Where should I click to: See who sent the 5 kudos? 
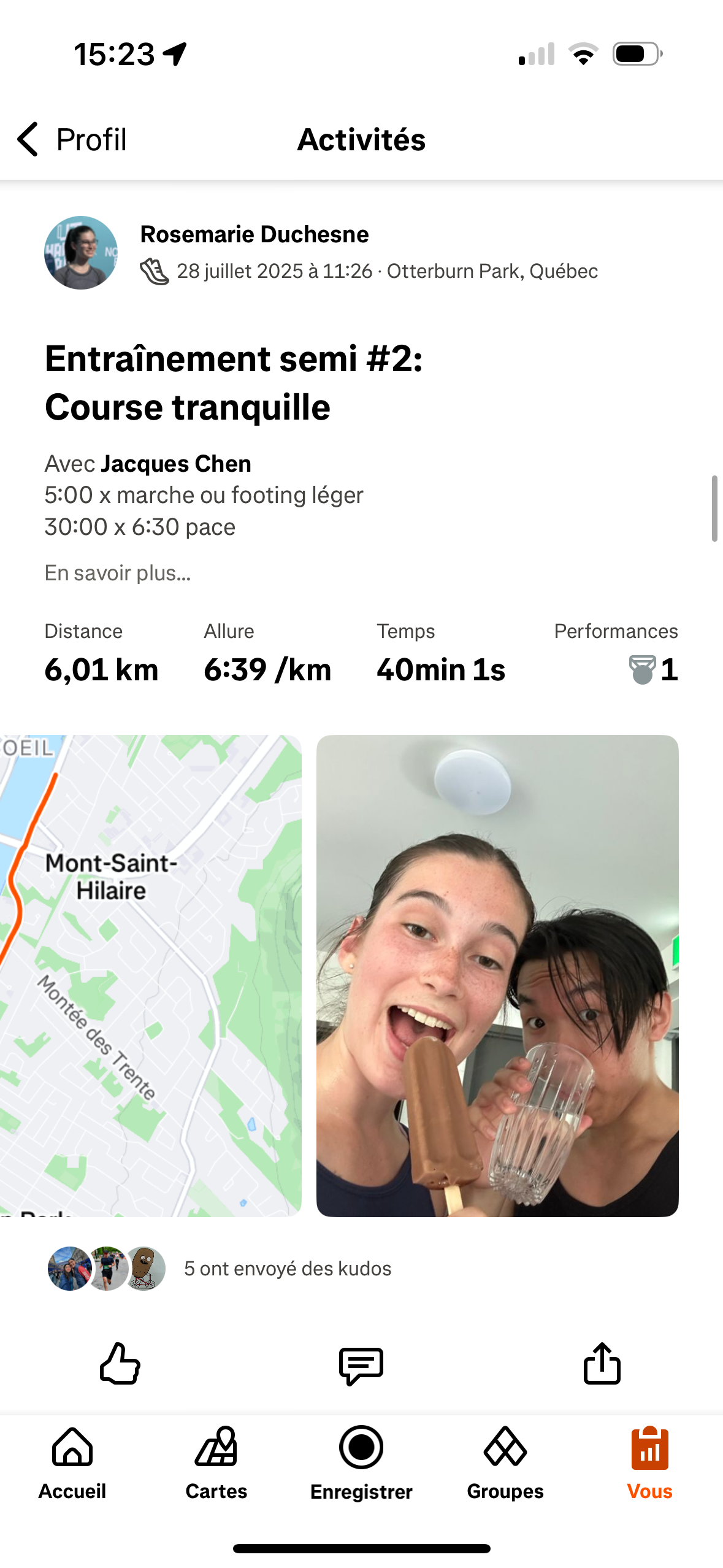coord(287,1269)
